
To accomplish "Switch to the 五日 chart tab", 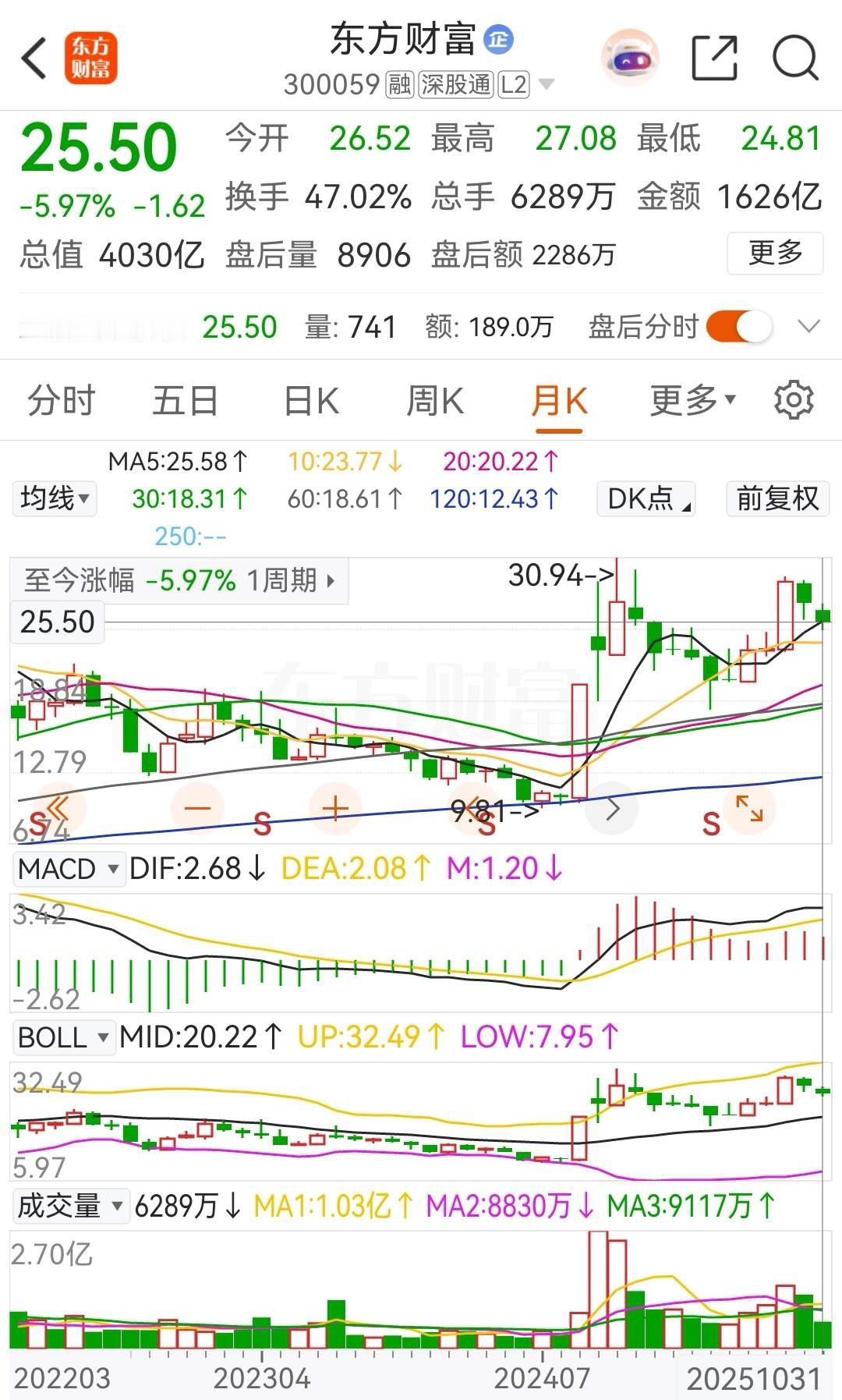I will [x=185, y=401].
